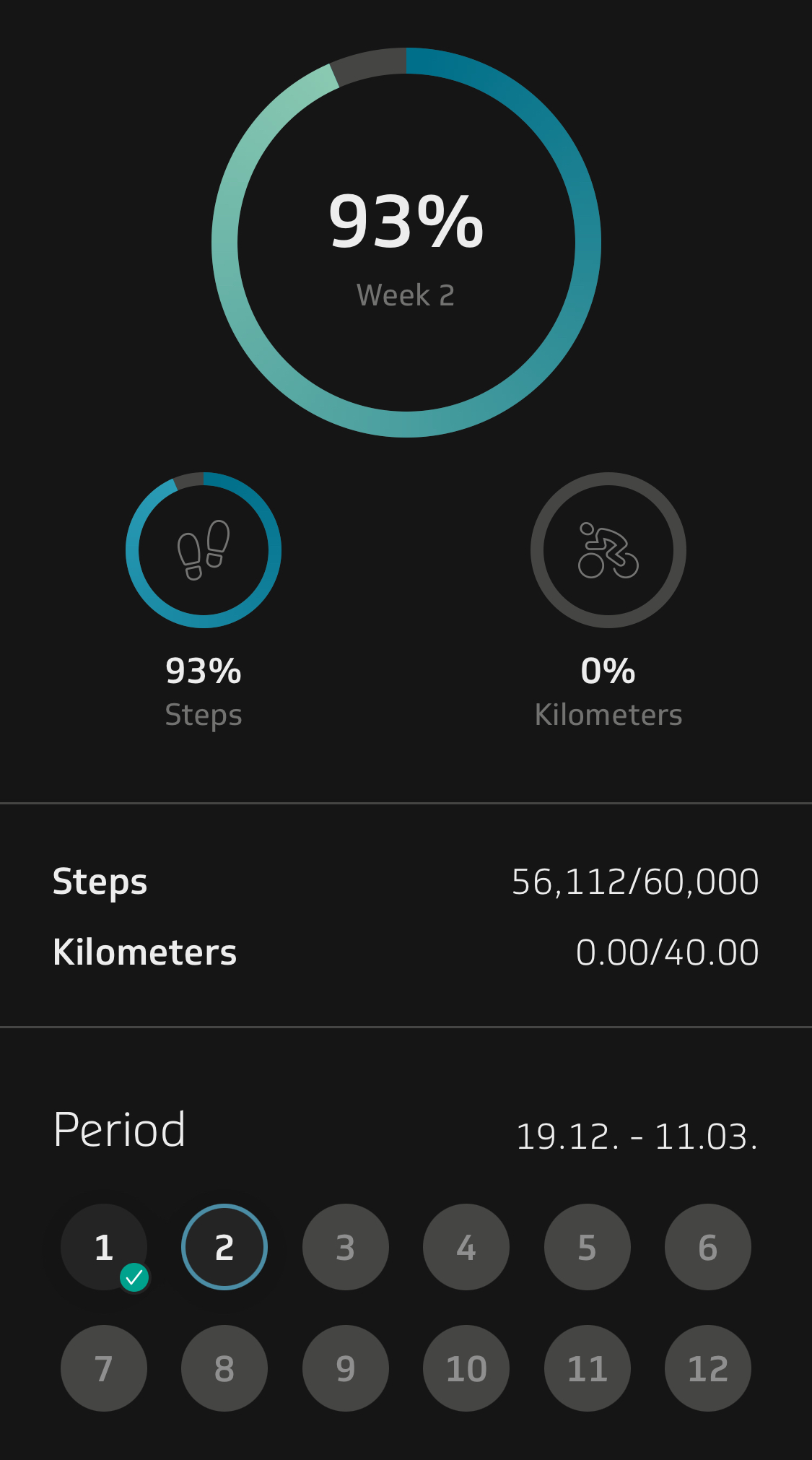Open the Steps progress ring
The image size is (812, 1460).
pos(204,550)
